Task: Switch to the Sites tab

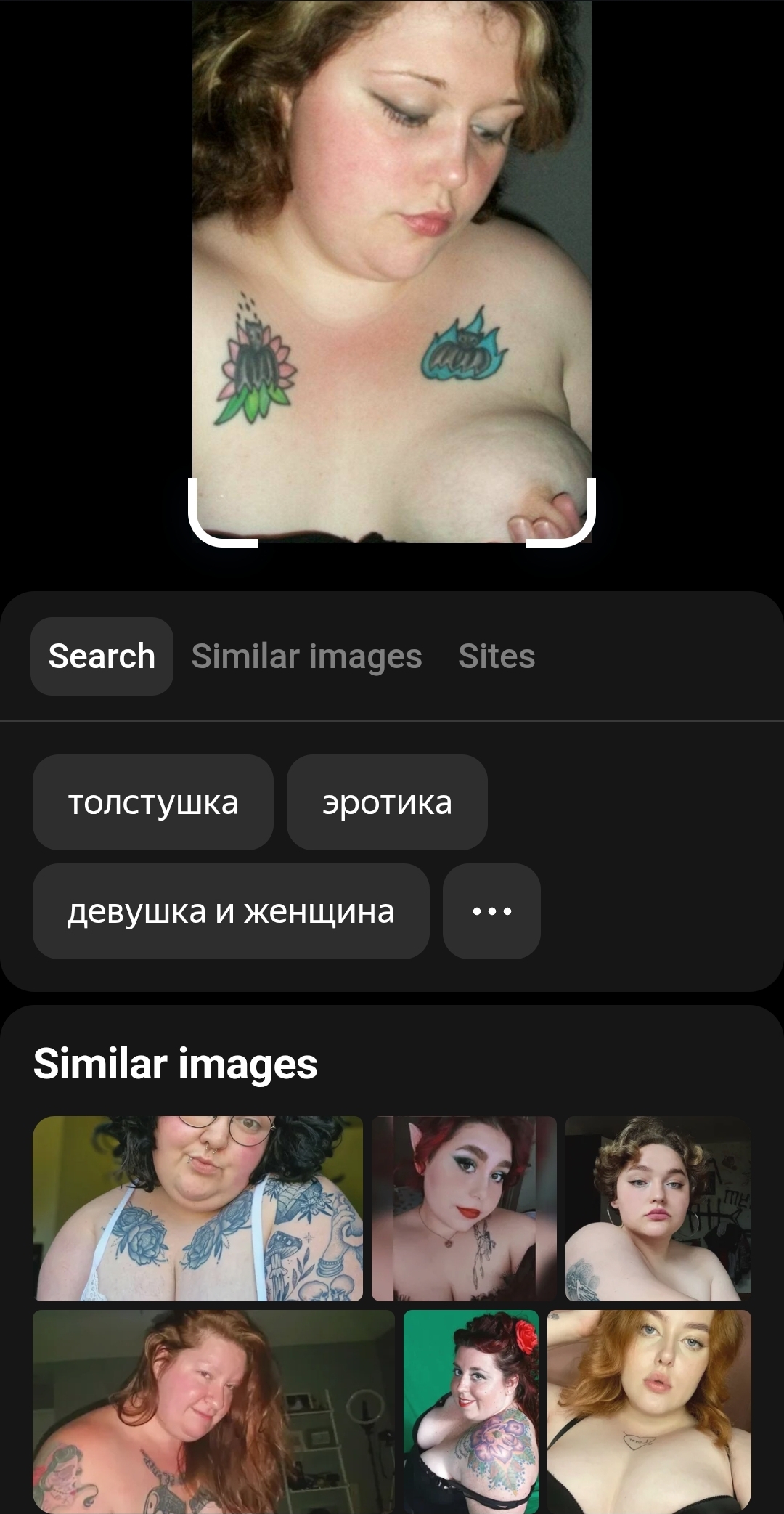Action: [497, 656]
